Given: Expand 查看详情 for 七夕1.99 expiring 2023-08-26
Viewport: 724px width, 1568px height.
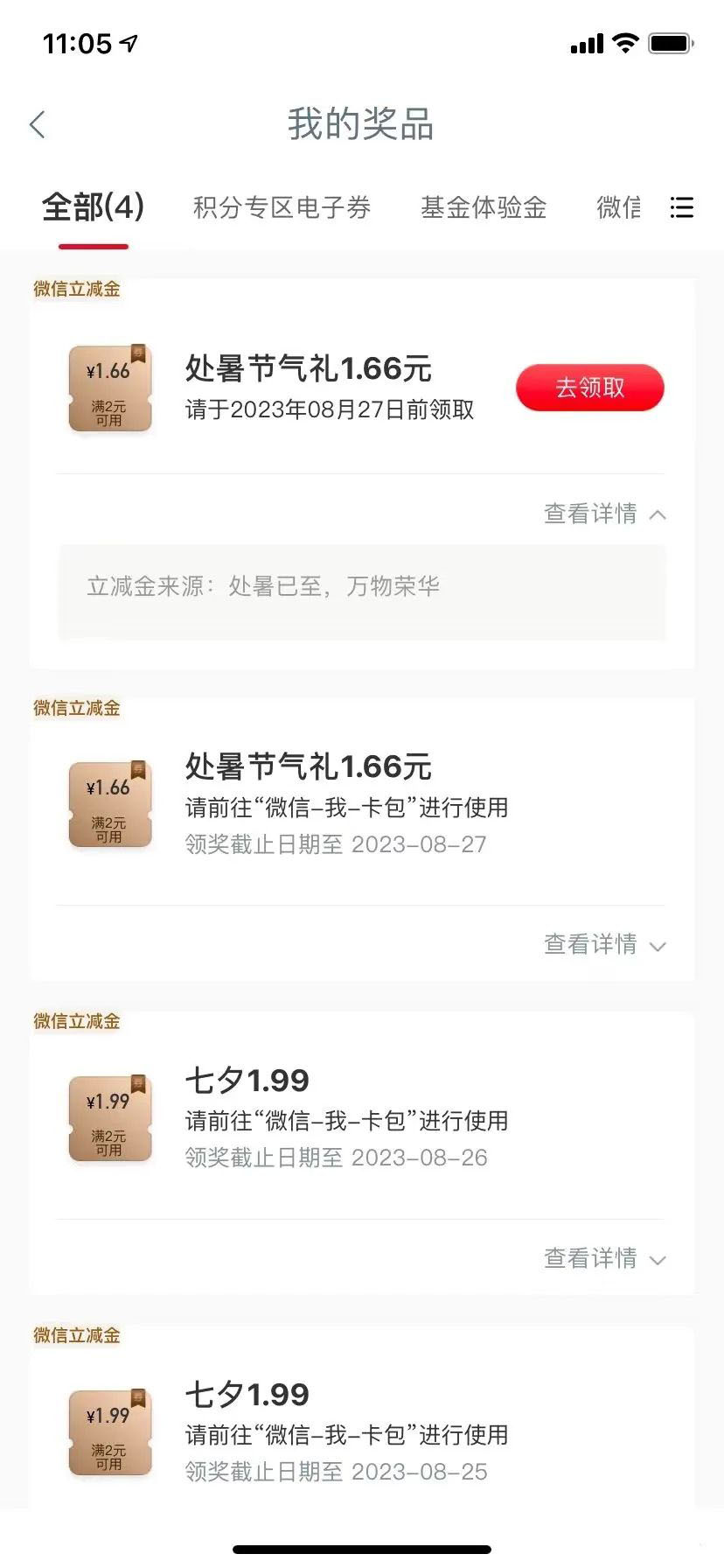Looking at the screenshot, I should [605, 1258].
